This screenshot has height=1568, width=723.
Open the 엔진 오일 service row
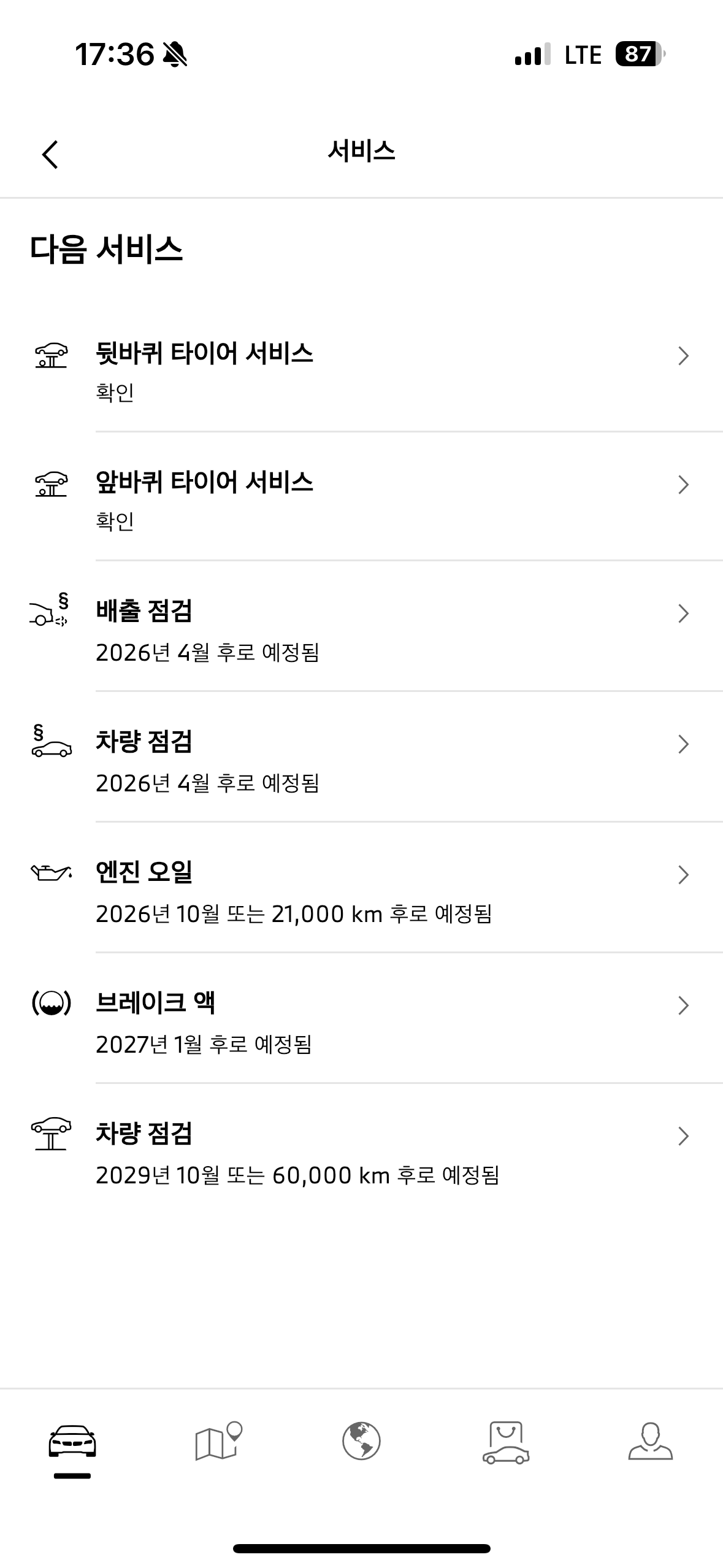click(362, 888)
